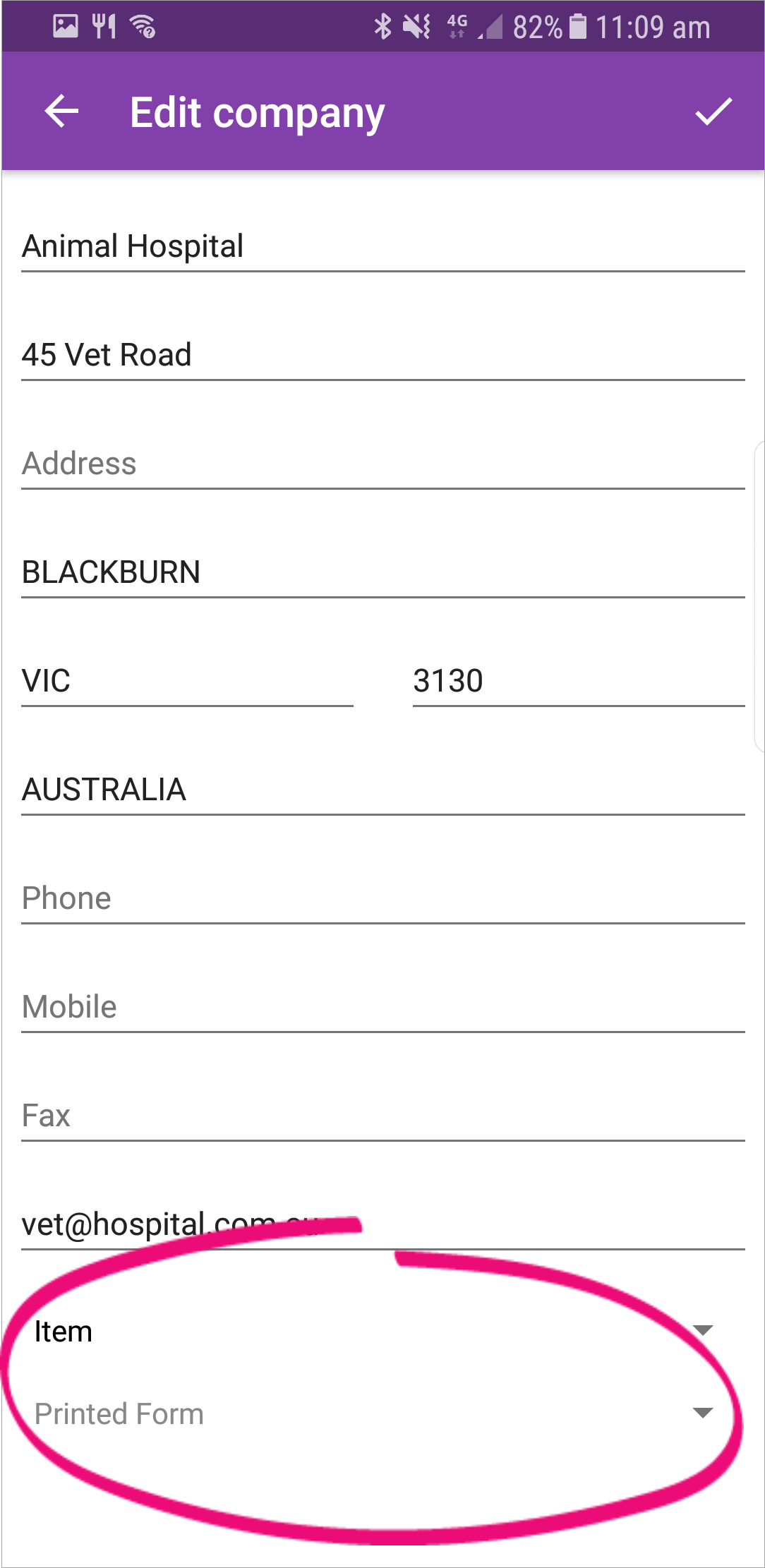
Task: Open the Printed Form dropdown
Action: [x=374, y=1414]
